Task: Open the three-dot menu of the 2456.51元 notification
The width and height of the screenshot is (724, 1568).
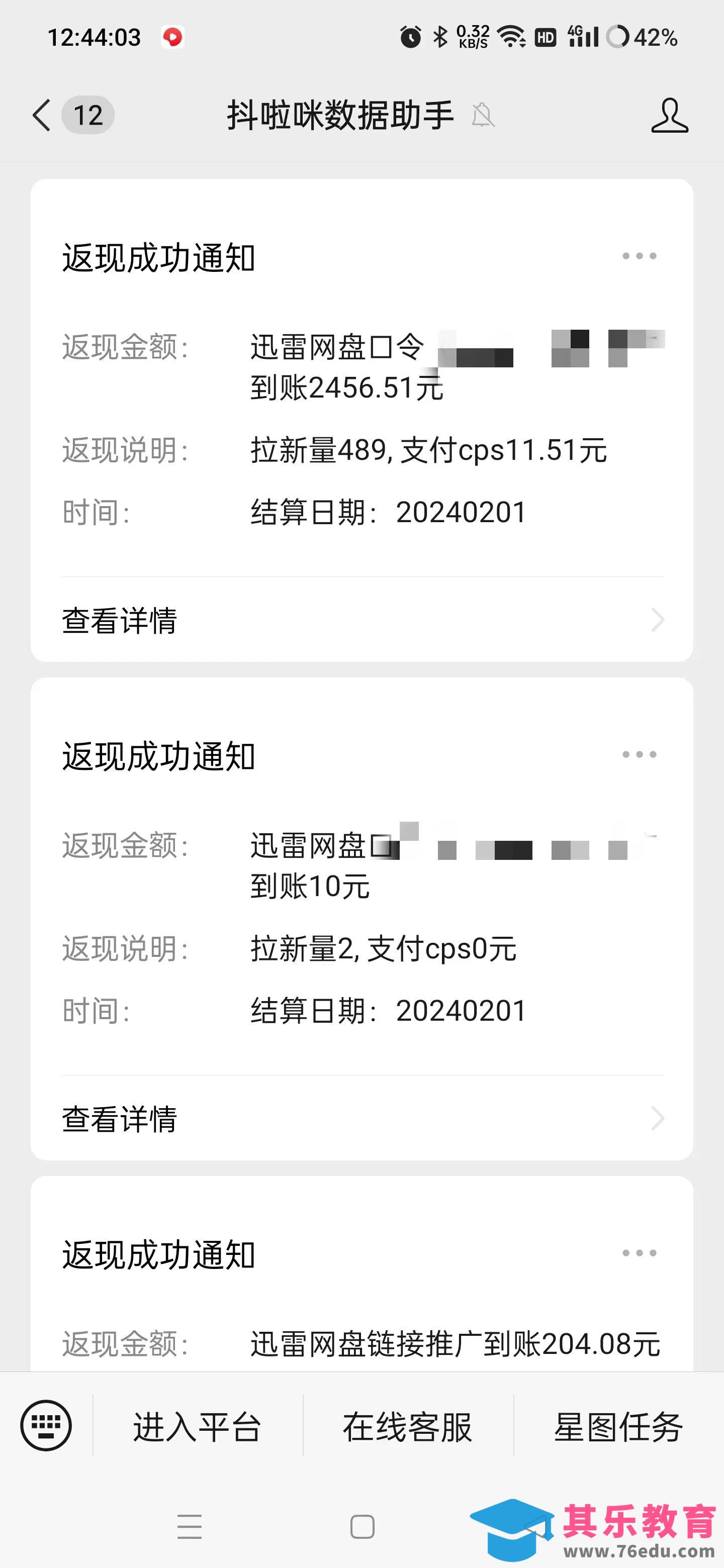Action: pos(639,256)
